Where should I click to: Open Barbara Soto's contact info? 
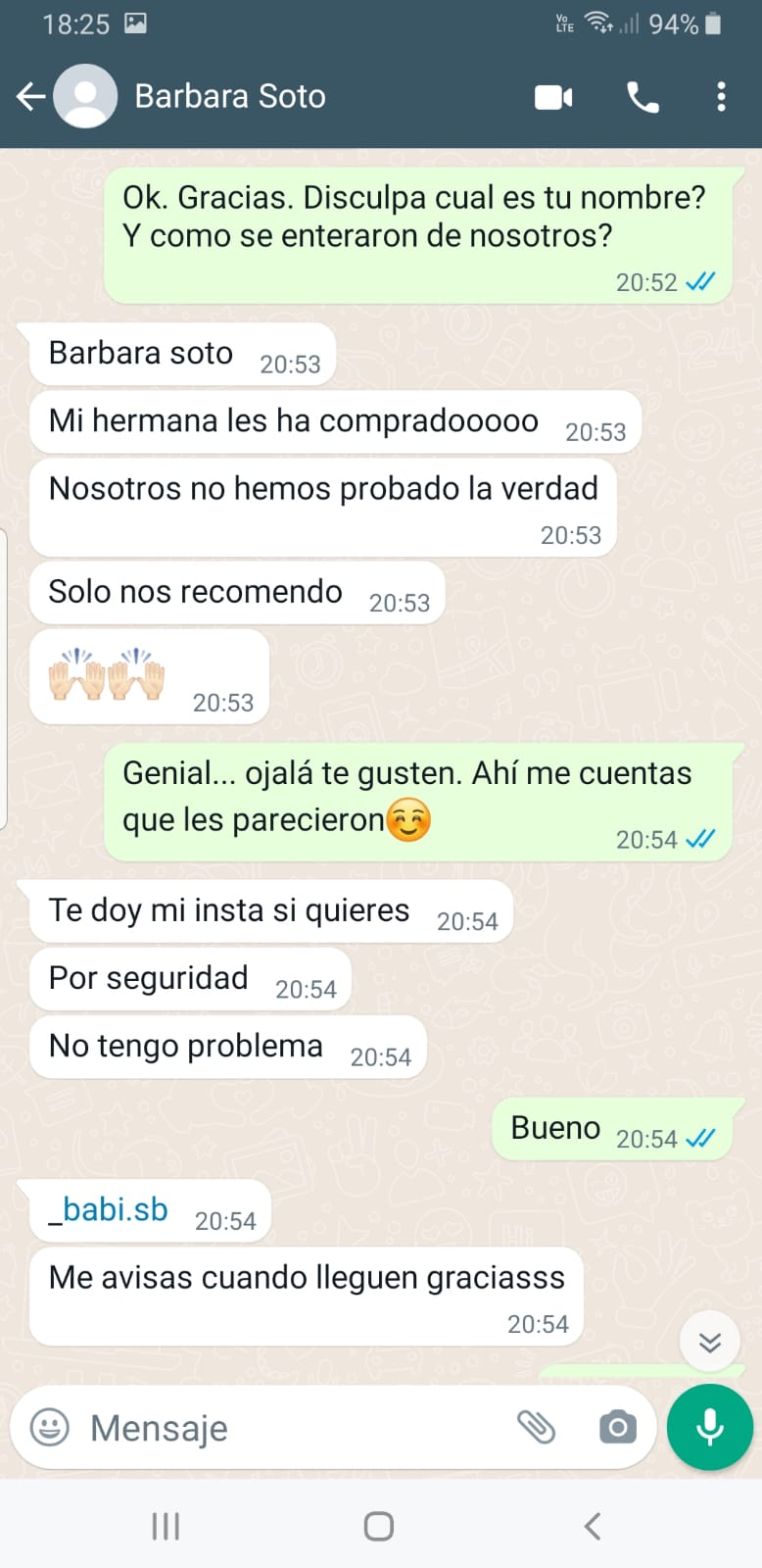(229, 96)
